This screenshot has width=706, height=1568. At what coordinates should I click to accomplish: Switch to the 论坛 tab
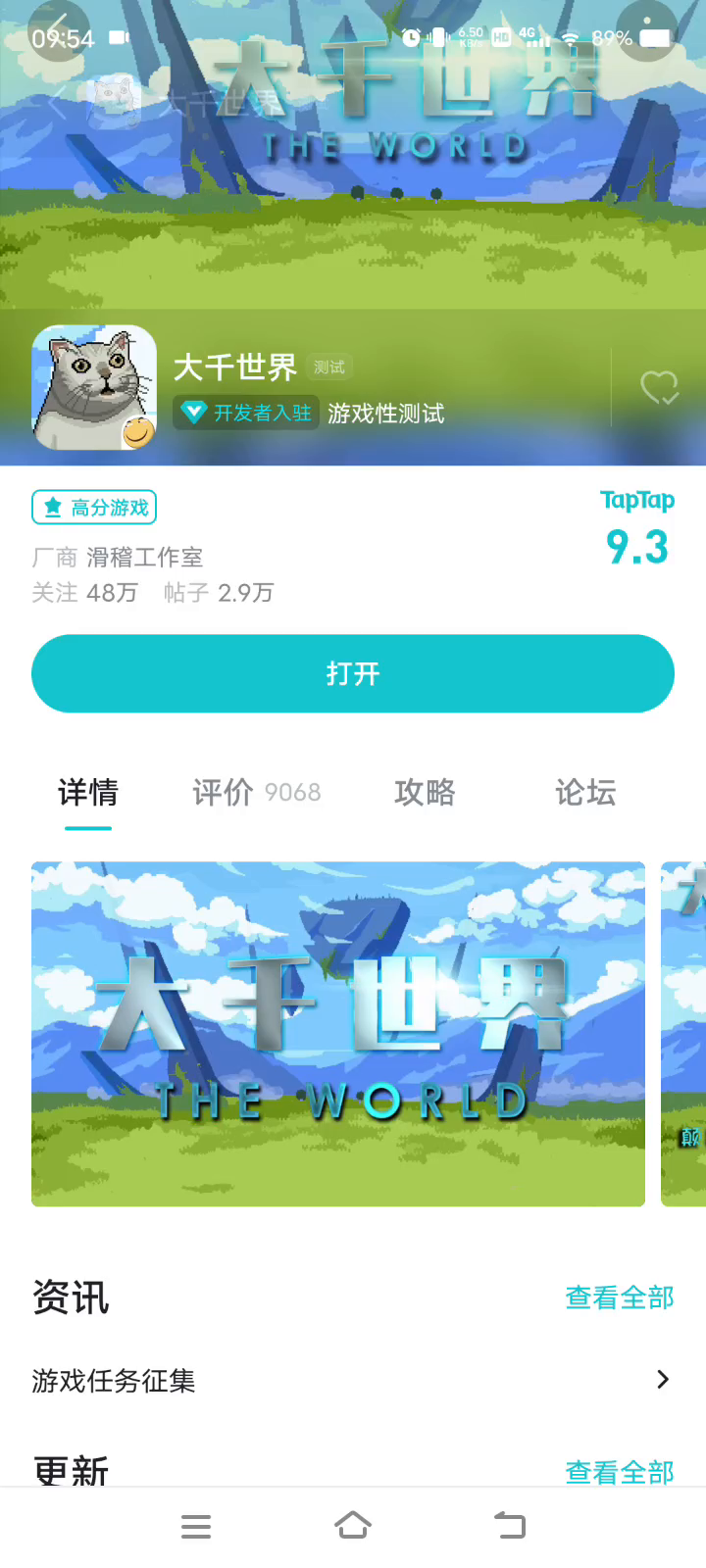(x=585, y=792)
